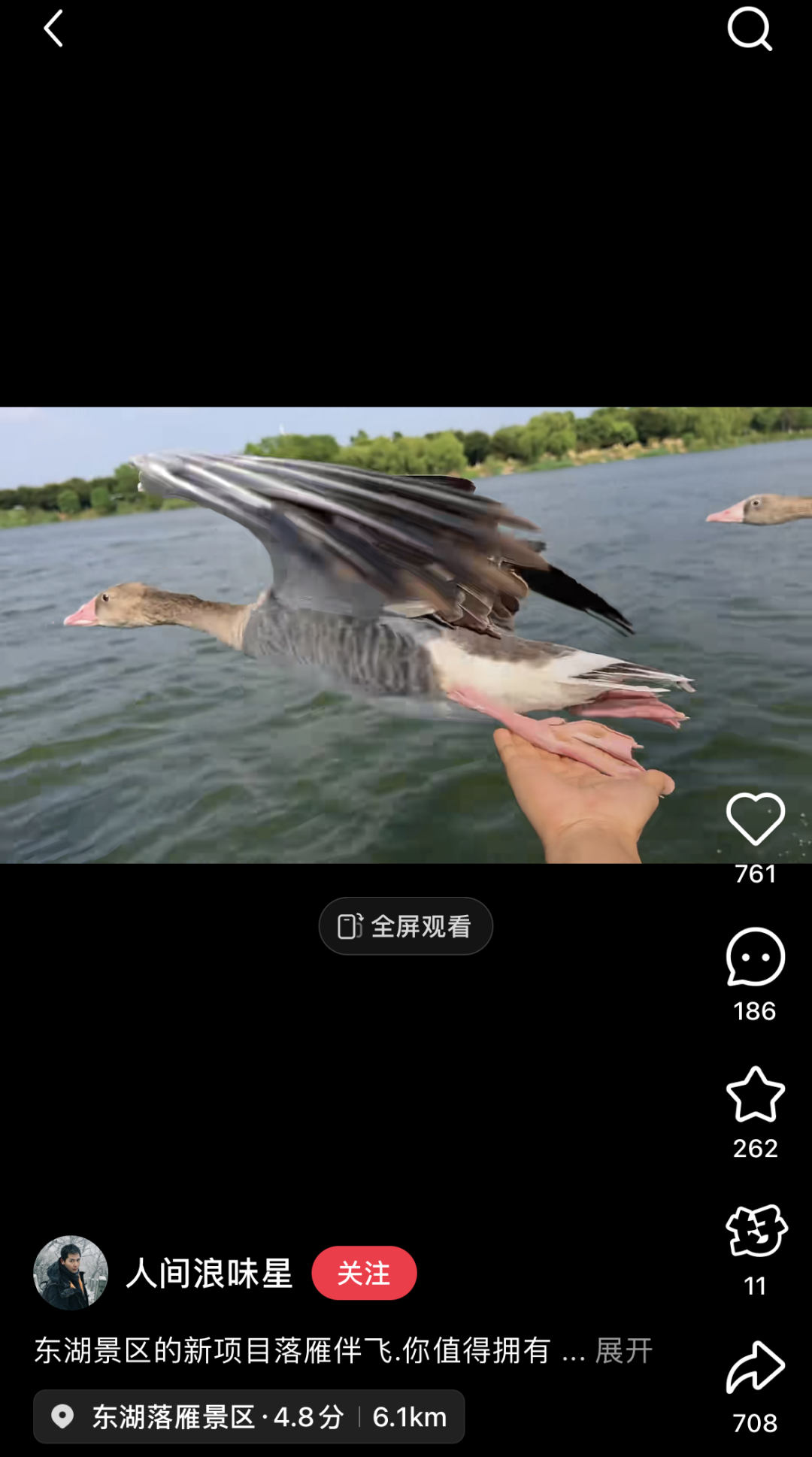Open the 东湖落雁景区 location tag
The image size is (812, 1457).
point(248,1416)
